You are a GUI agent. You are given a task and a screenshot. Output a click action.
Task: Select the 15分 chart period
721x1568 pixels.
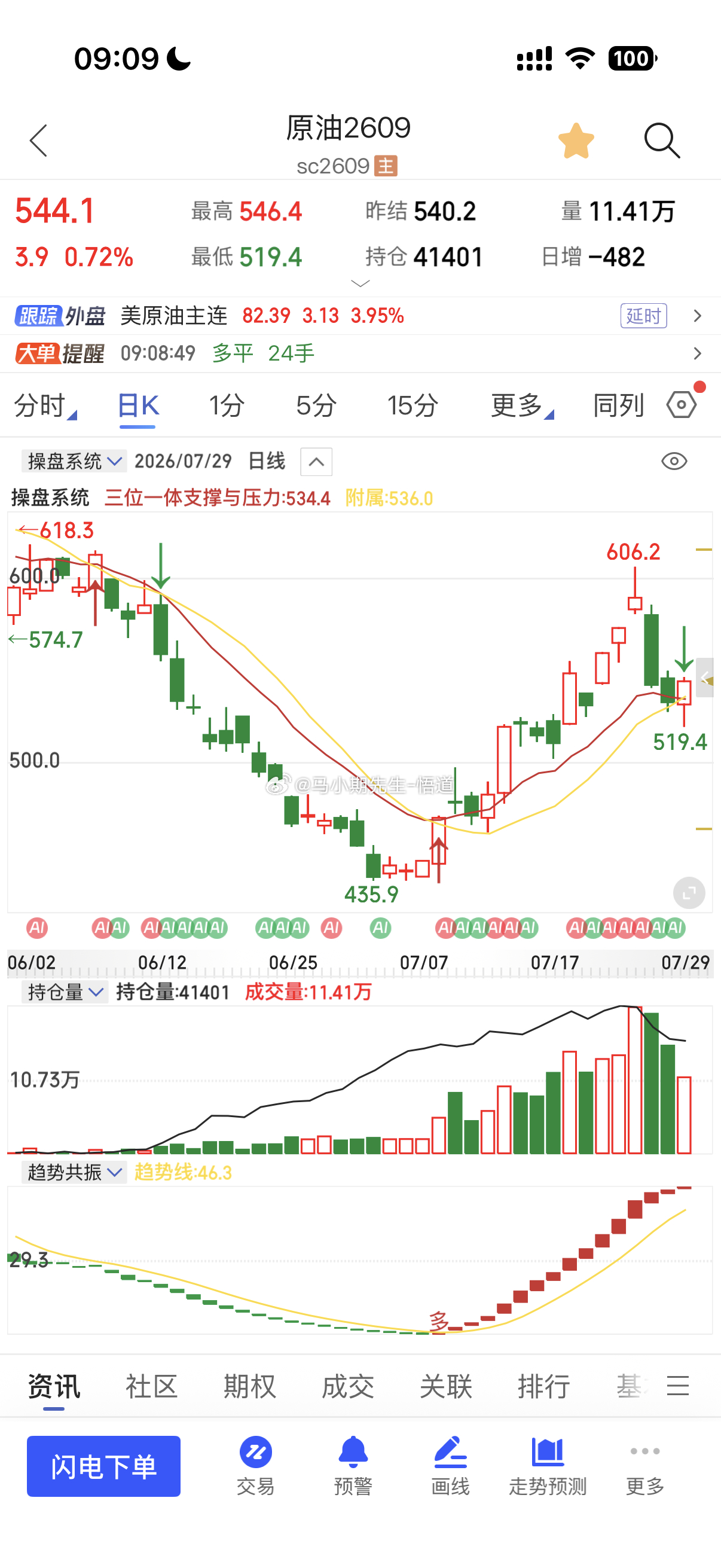[x=413, y=405]
